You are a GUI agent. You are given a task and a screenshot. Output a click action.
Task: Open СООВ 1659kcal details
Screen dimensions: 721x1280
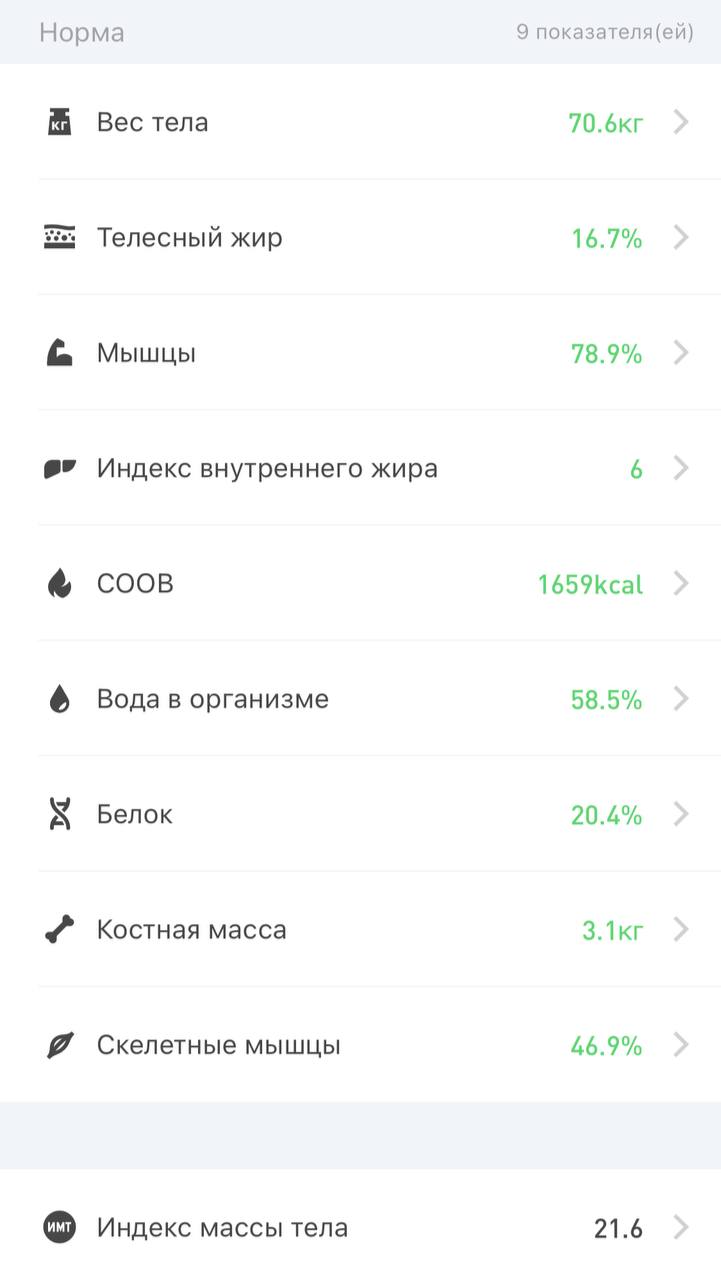(360, 583)
